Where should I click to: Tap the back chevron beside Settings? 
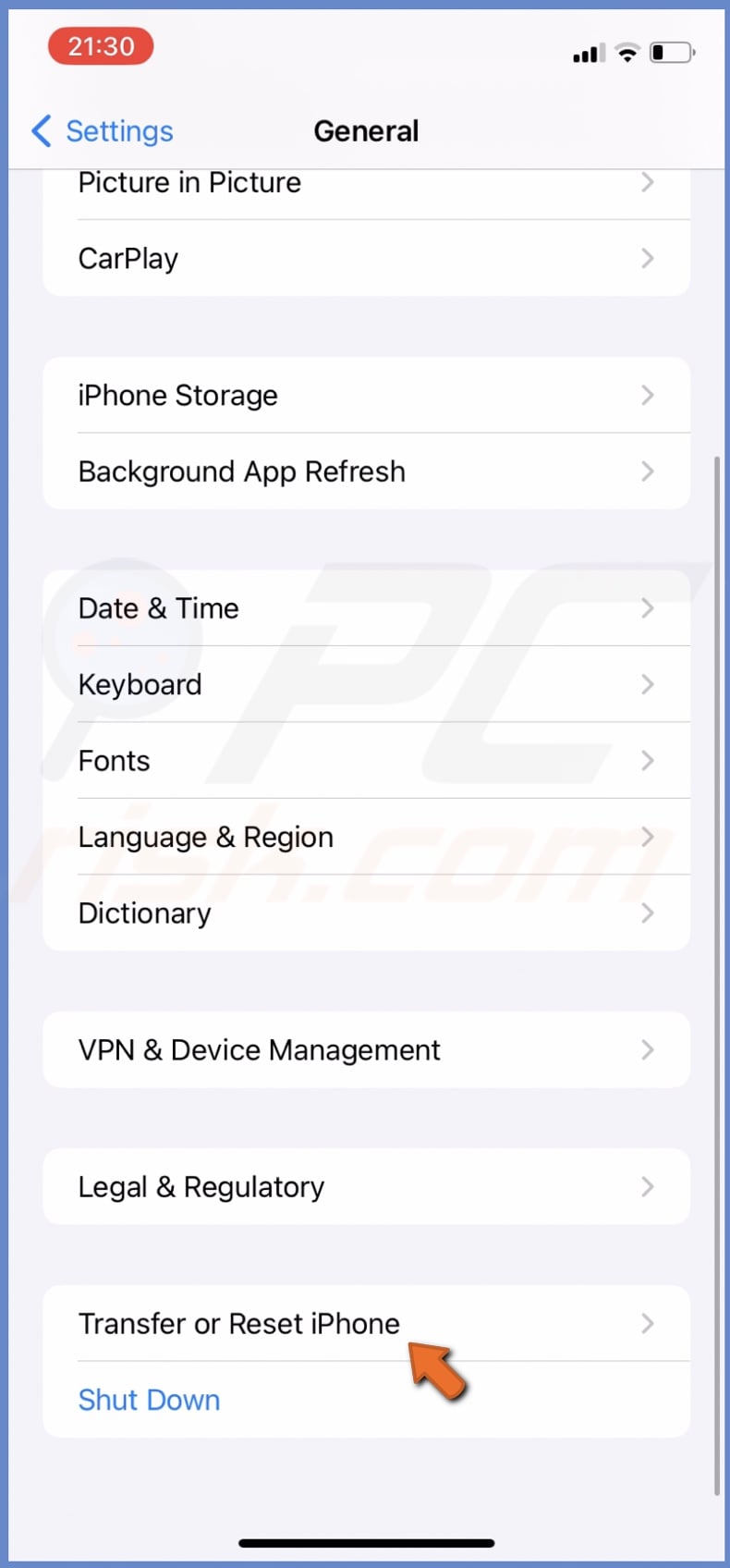pyautogui.click(x=40, y=131)
